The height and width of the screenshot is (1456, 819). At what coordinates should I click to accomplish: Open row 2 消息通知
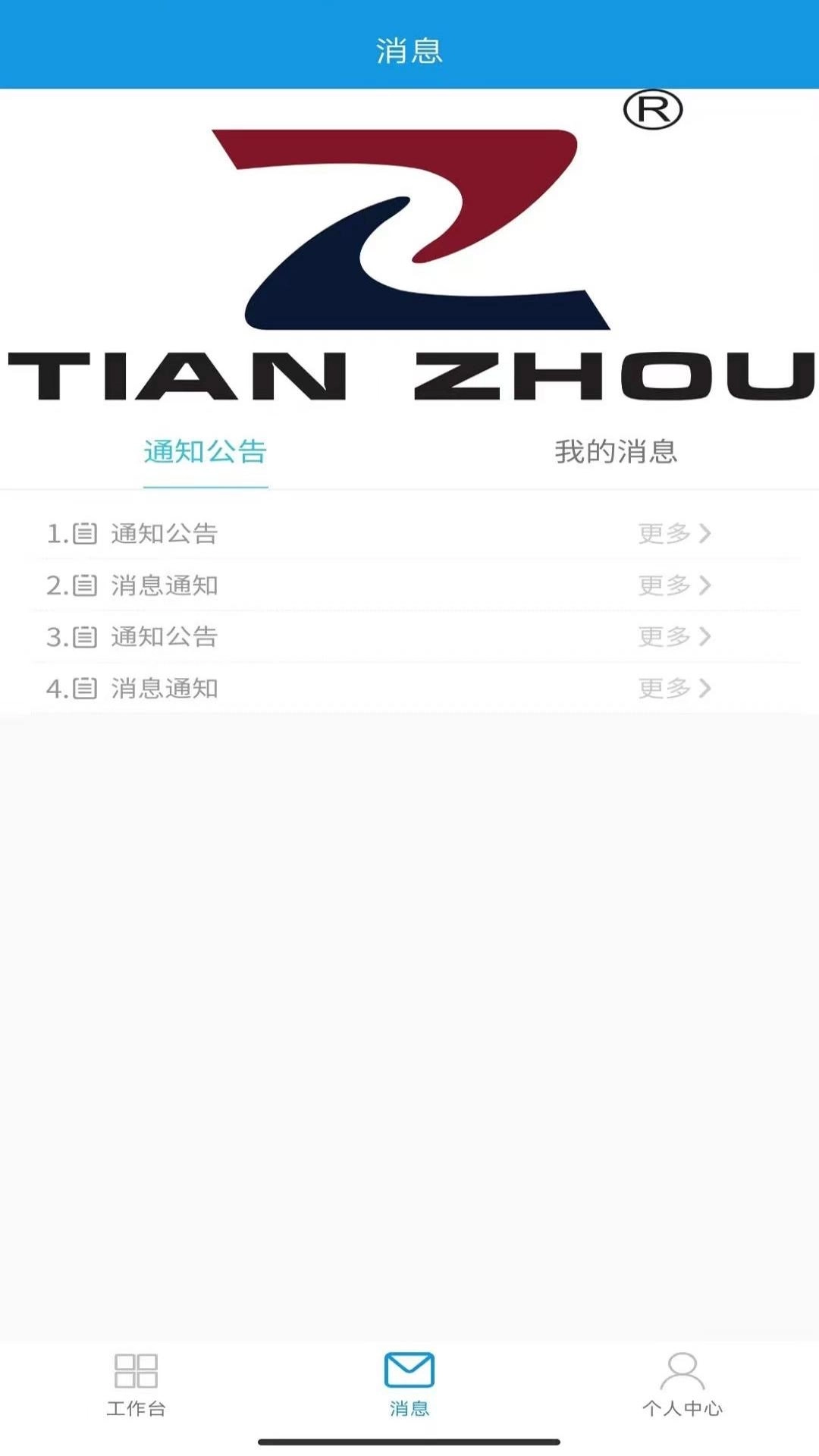point(165,585)
